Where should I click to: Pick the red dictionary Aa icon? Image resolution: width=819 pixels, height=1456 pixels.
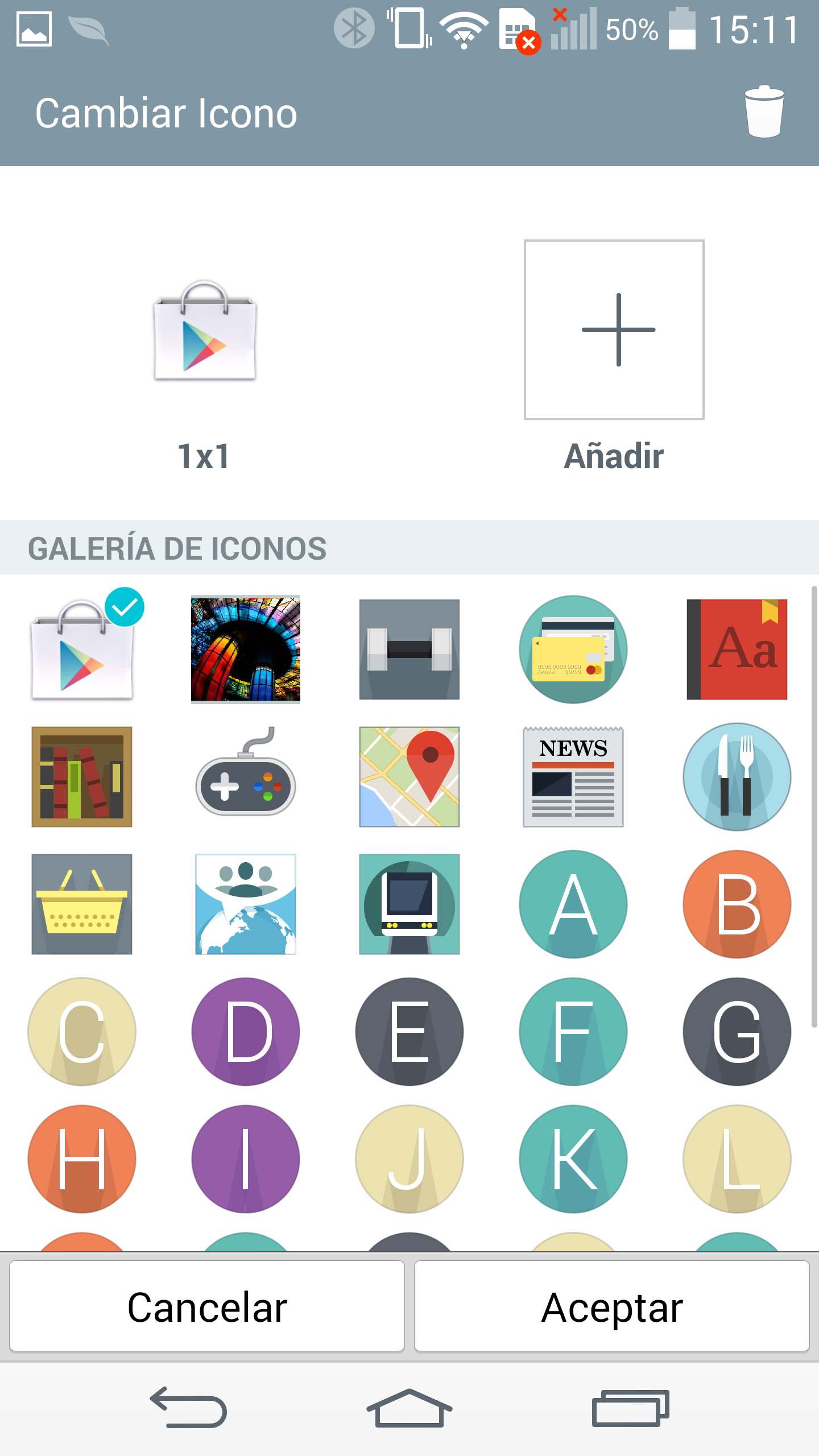737,649
